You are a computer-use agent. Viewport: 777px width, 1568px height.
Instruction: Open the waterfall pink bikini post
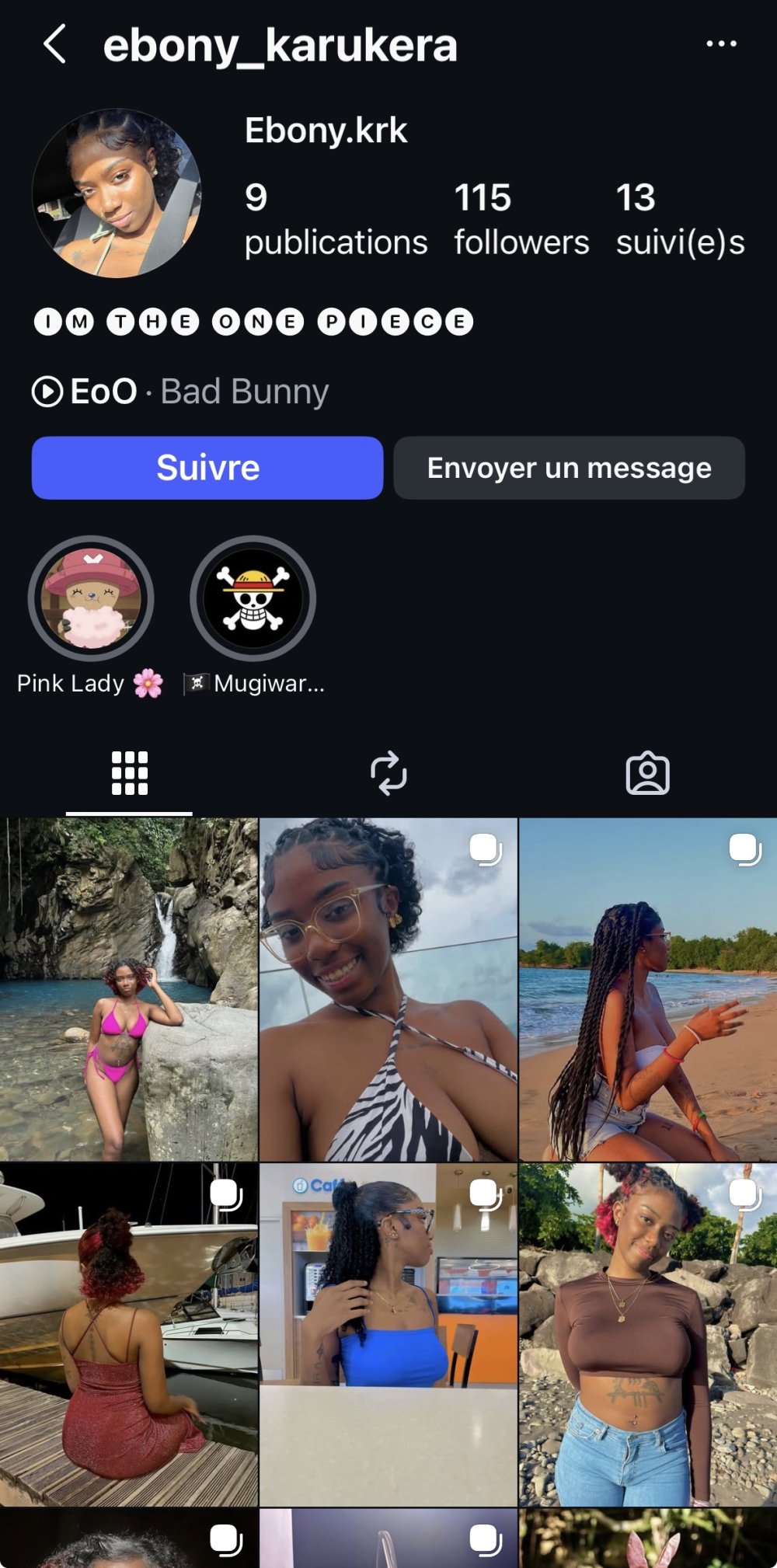[x=129, y=989]
